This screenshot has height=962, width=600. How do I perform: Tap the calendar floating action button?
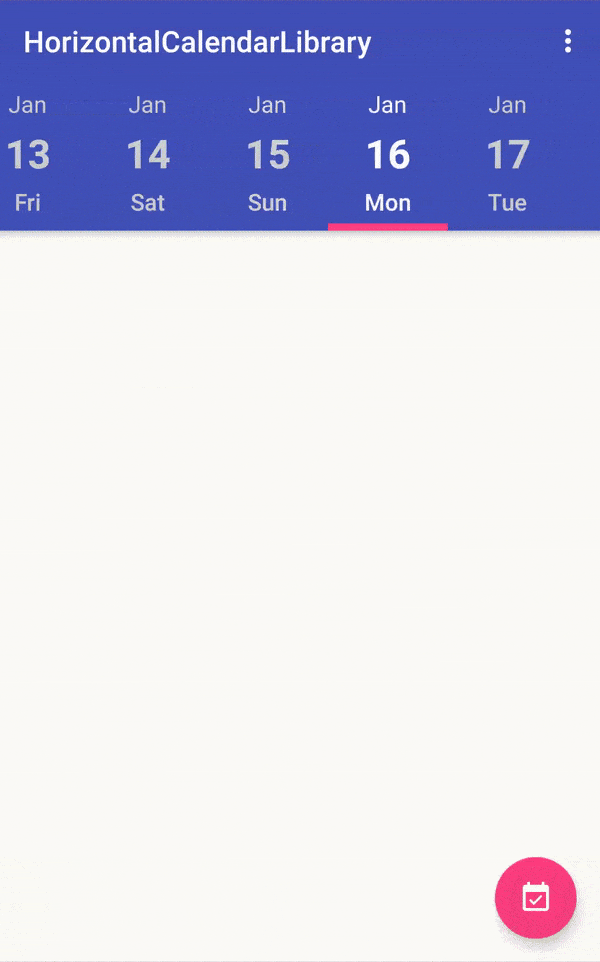(536, 897)
